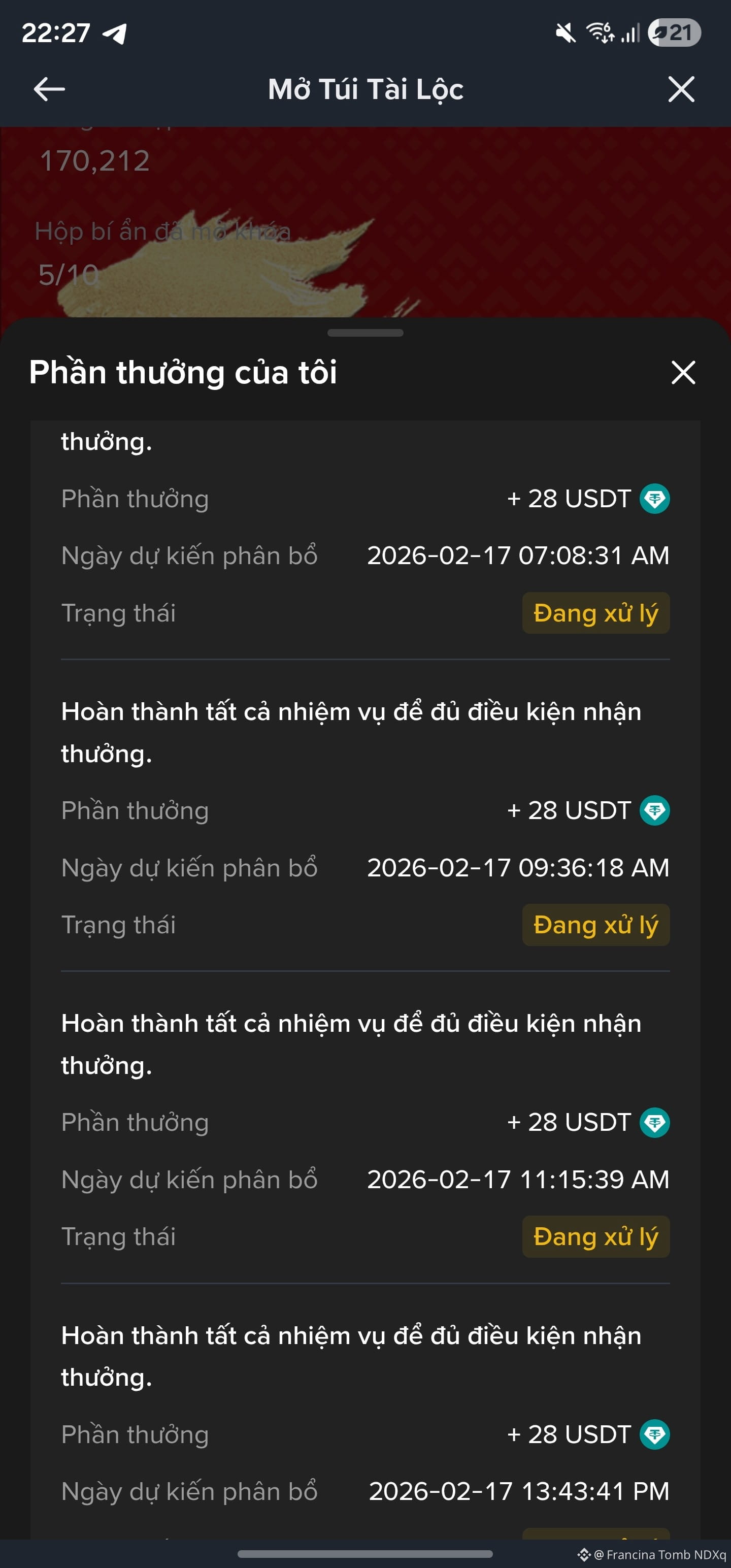Close the Mở Túi Tài Lộc page
Image resolution: width=731 pixels, height=1568 pixels.
[x=680, y=89]
